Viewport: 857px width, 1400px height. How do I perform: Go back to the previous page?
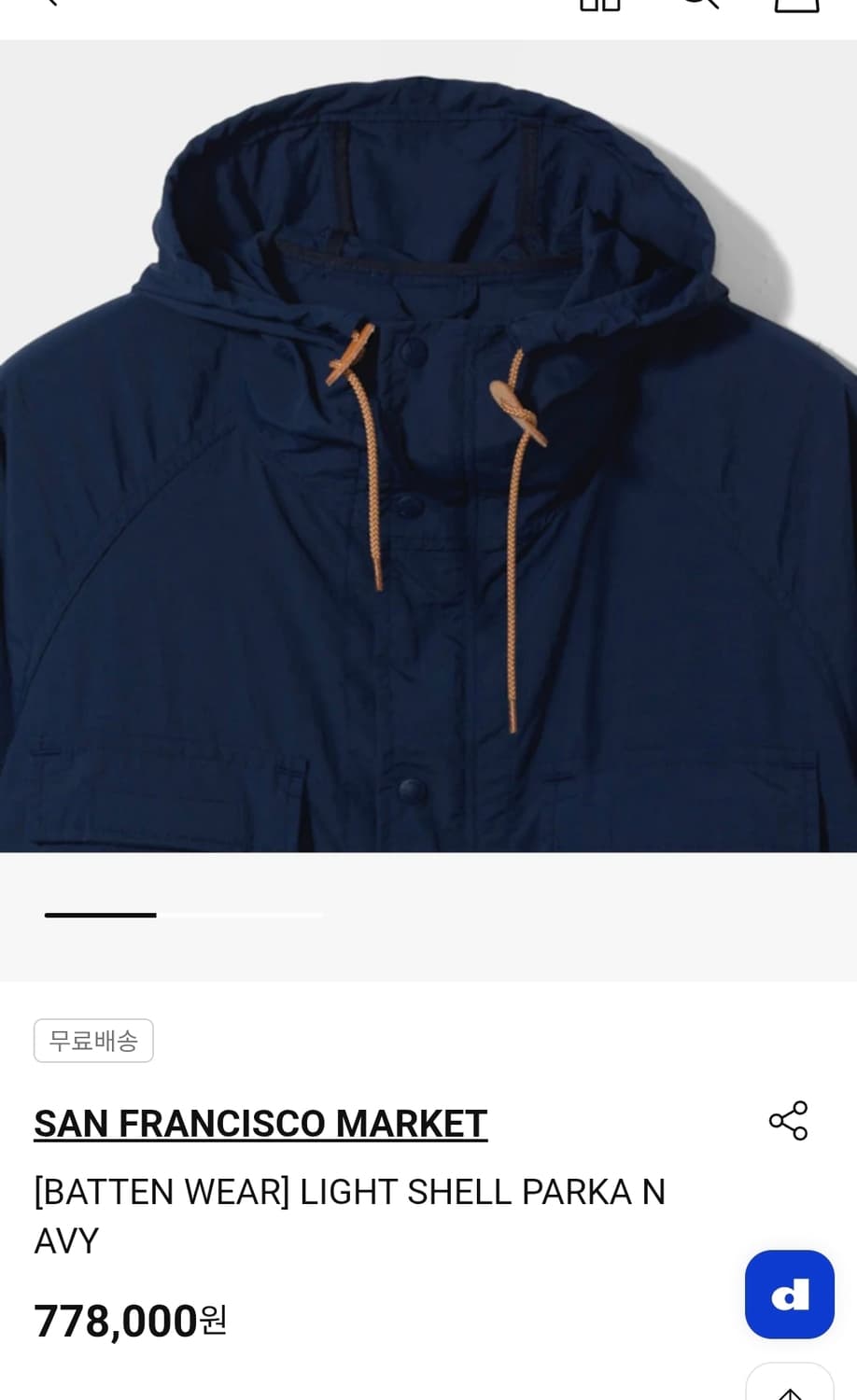47,3
